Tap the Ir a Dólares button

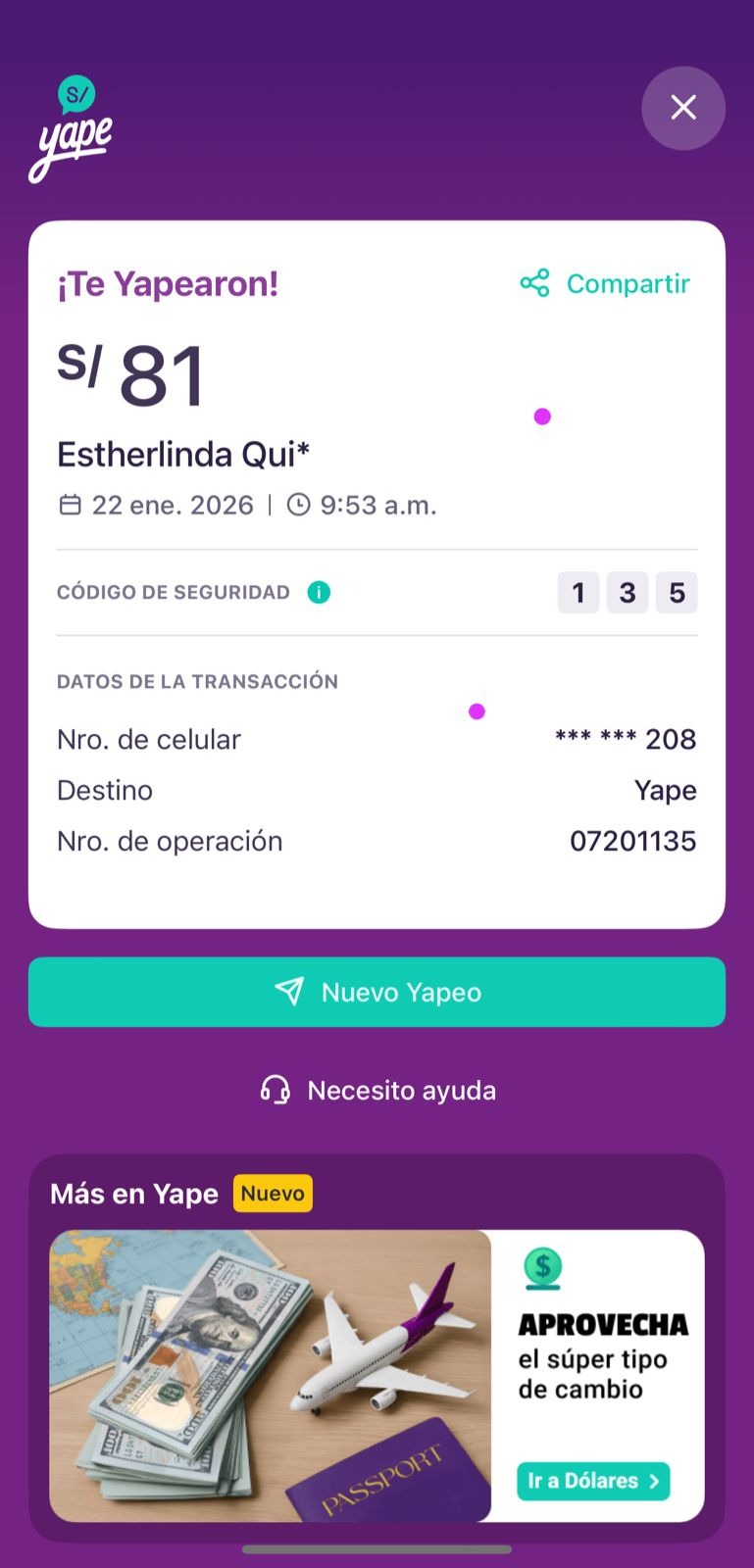(593, 1481)
